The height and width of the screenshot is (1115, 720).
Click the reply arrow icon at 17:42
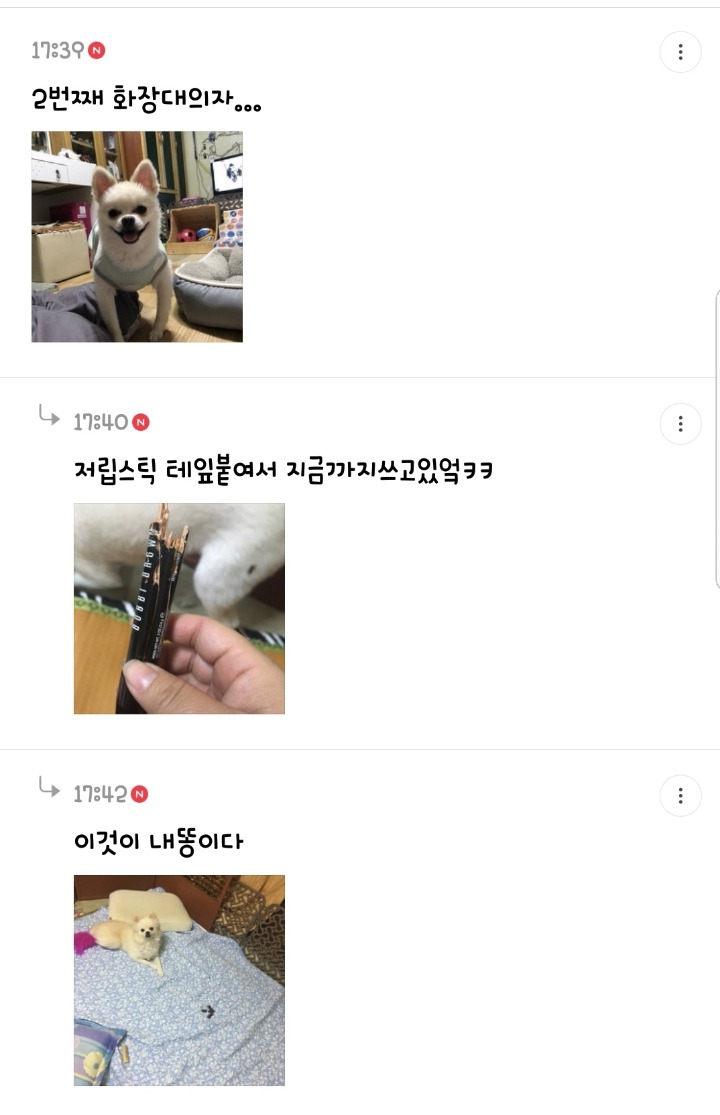49,790
